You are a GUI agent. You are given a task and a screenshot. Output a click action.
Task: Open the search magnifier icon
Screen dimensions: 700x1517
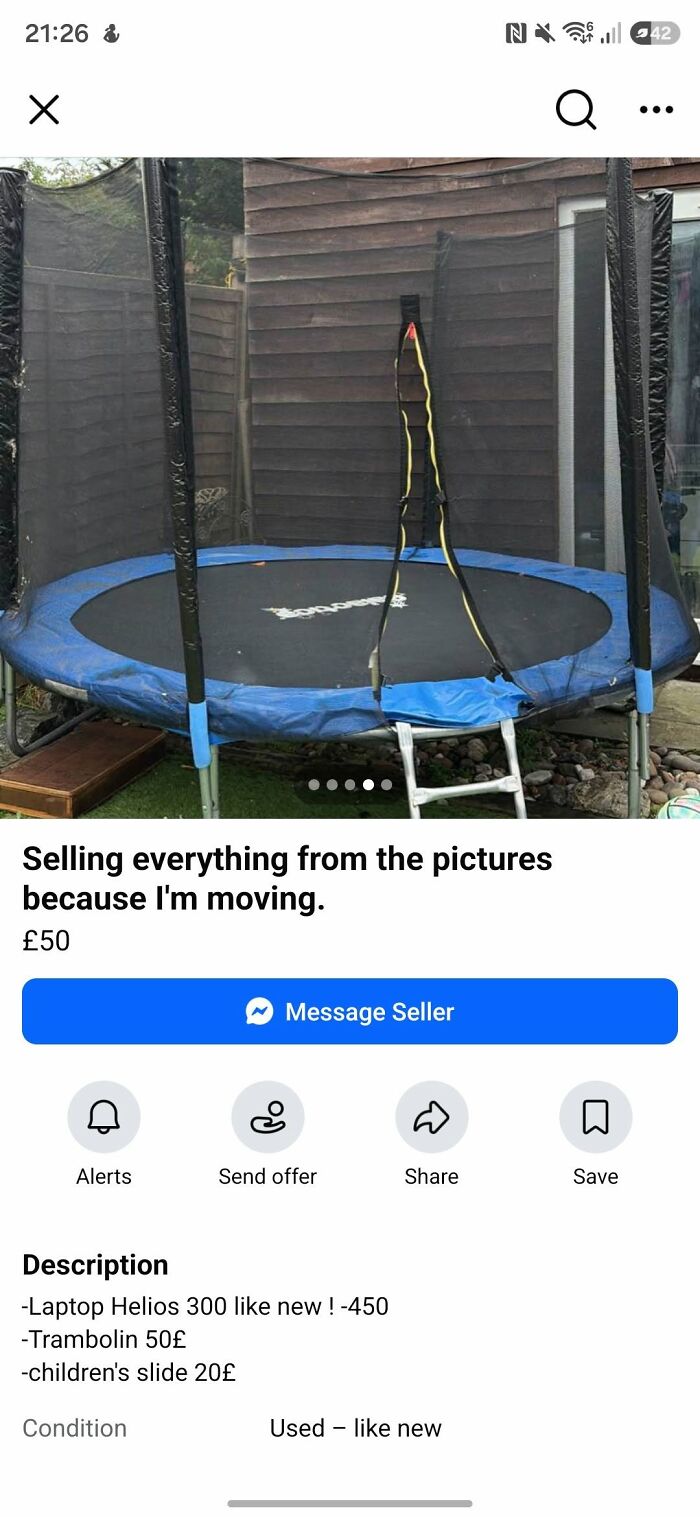(576, 110)
